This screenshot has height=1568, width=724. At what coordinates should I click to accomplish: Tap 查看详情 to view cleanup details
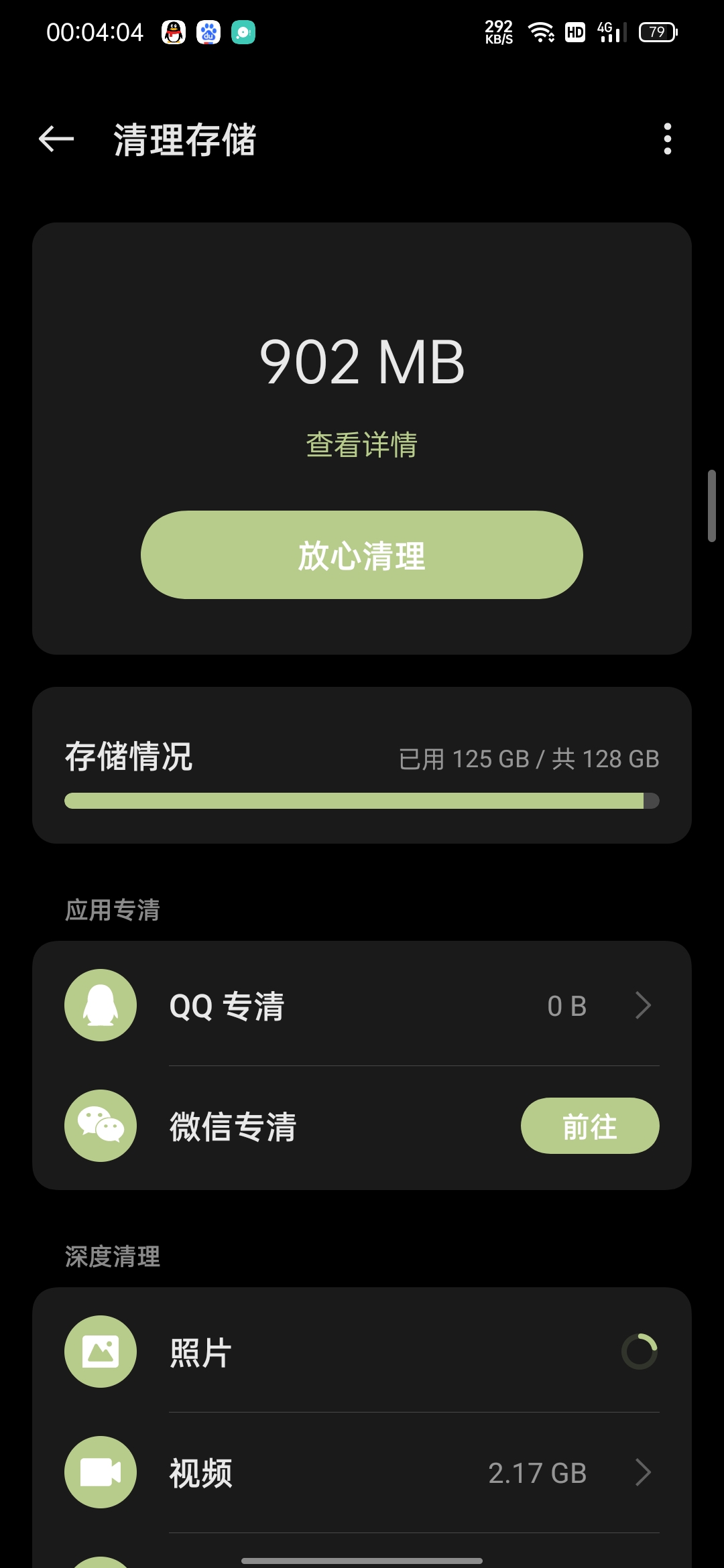pos(362,445)
